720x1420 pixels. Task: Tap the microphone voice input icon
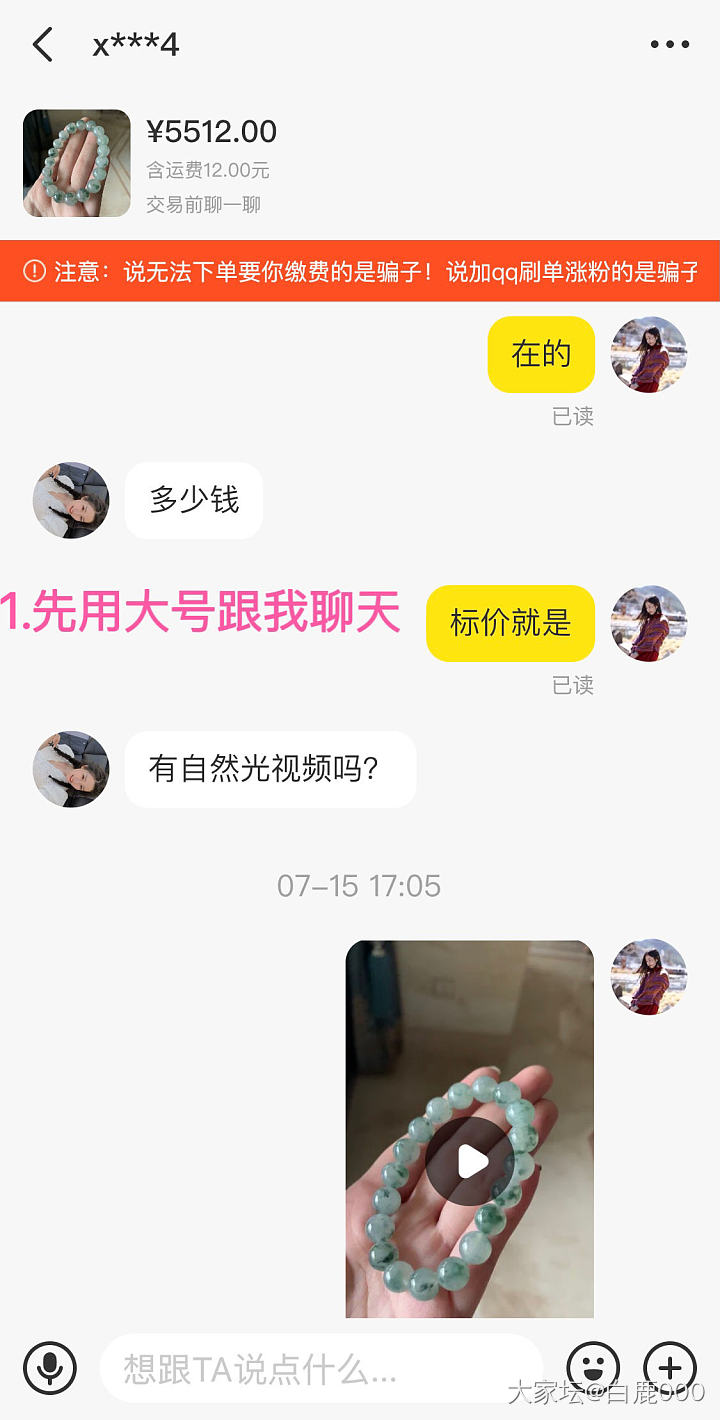pos(50,1367)
